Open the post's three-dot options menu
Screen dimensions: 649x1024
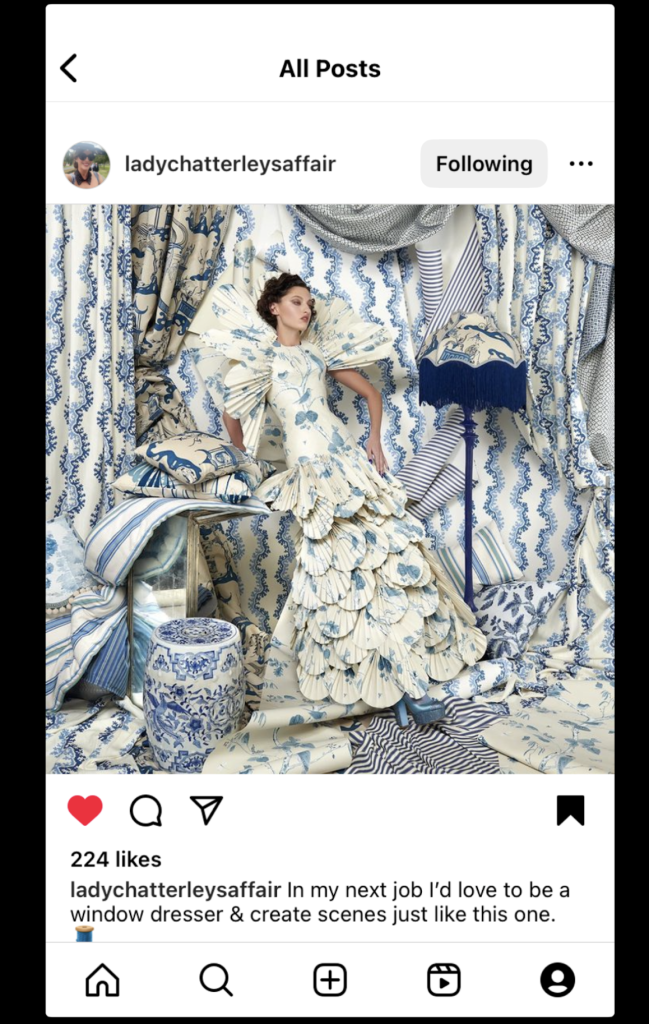[581, 164]
